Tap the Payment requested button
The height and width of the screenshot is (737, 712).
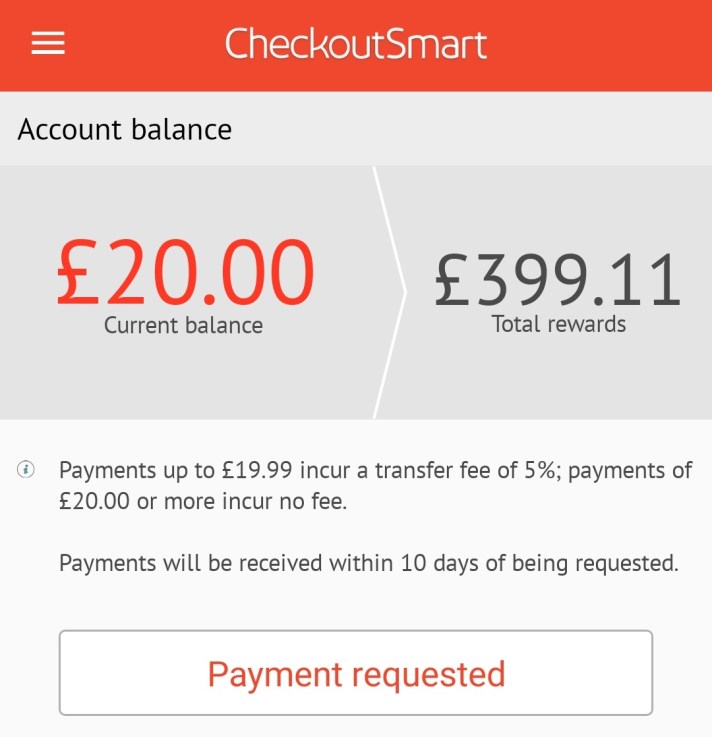pyautogui.click(x=356, y=673)
